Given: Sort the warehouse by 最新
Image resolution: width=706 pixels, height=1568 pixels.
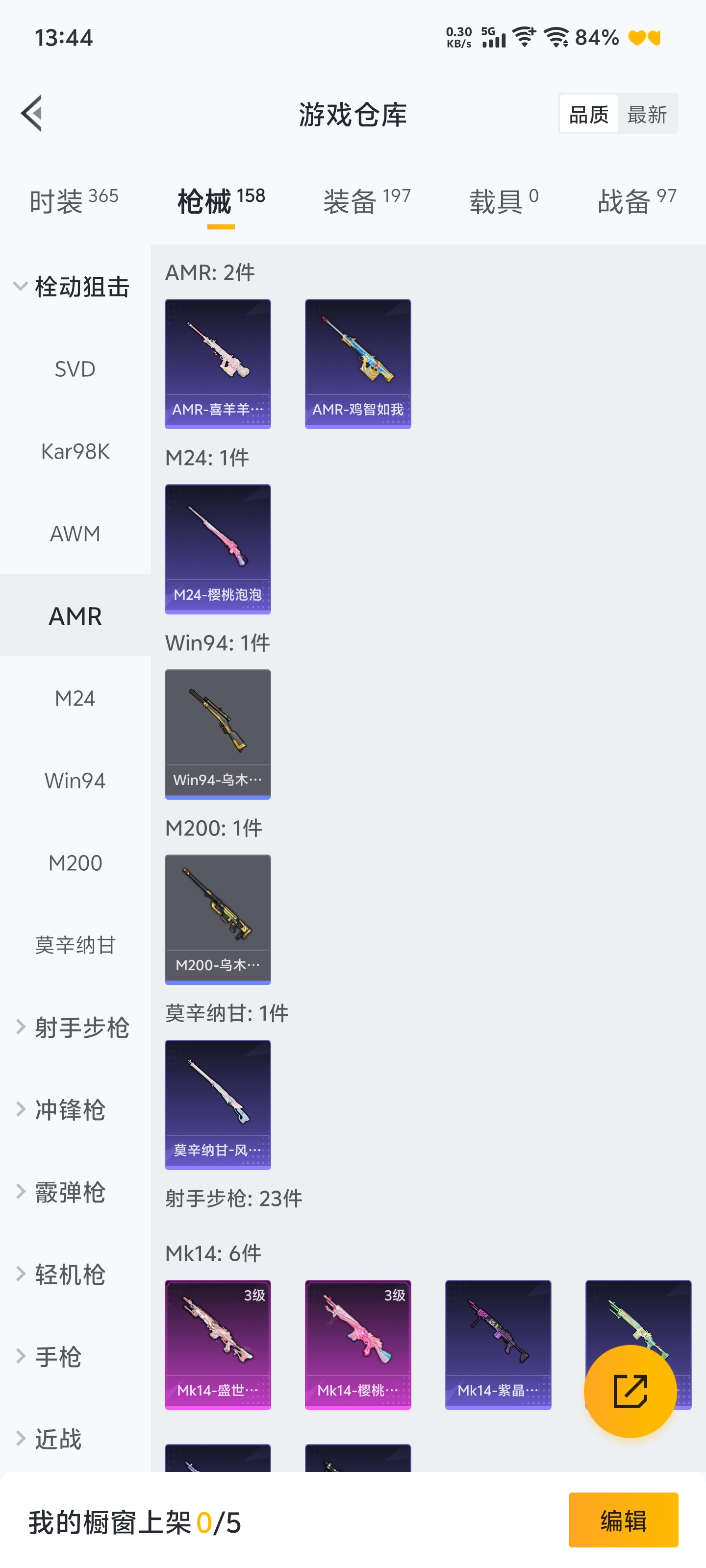Looking at the screenshot, I should tap(647, 115).
